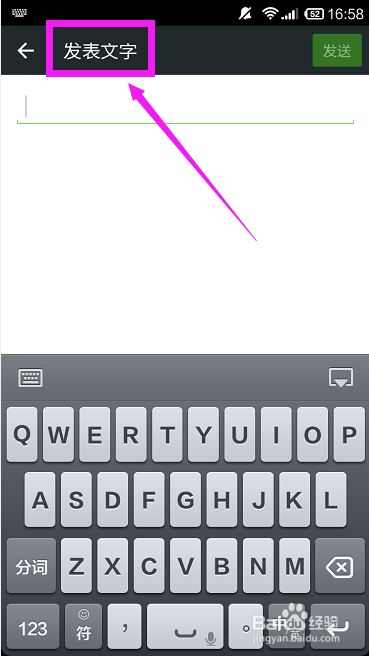Open the keyboard switch icon
The image size is (369, 656).
[31, 377]
